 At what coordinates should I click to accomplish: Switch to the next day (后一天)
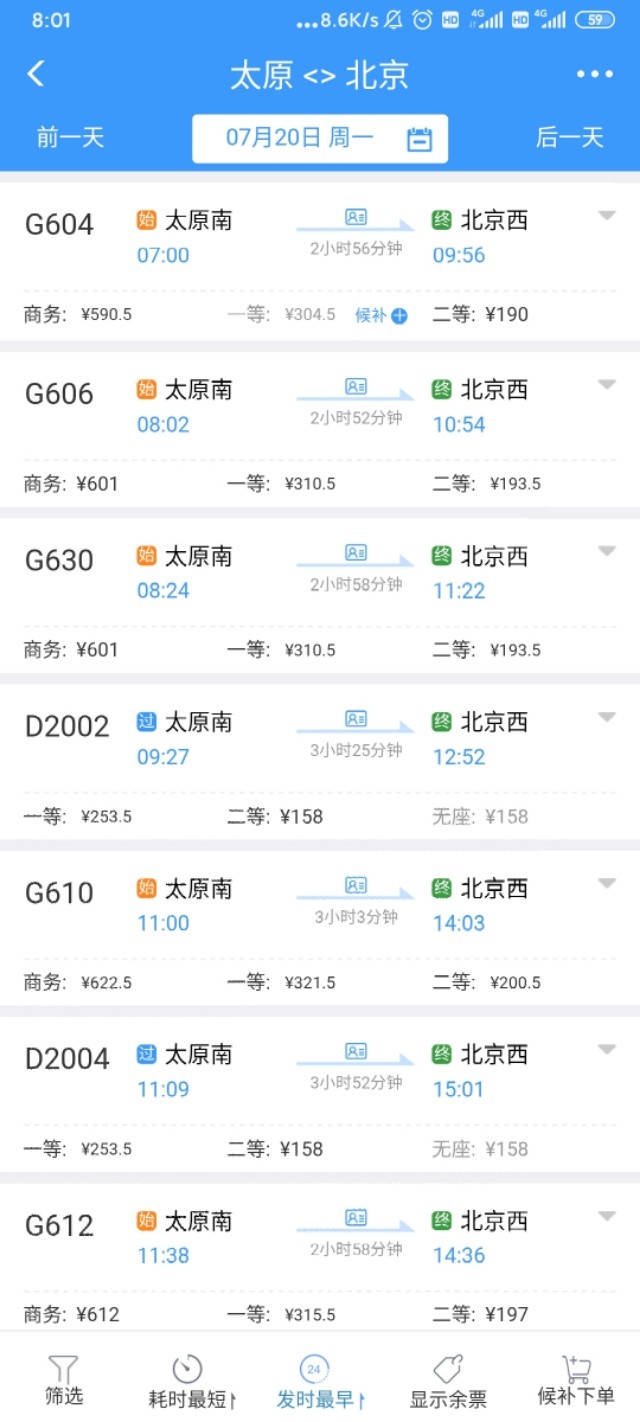[x=570, y=138]
